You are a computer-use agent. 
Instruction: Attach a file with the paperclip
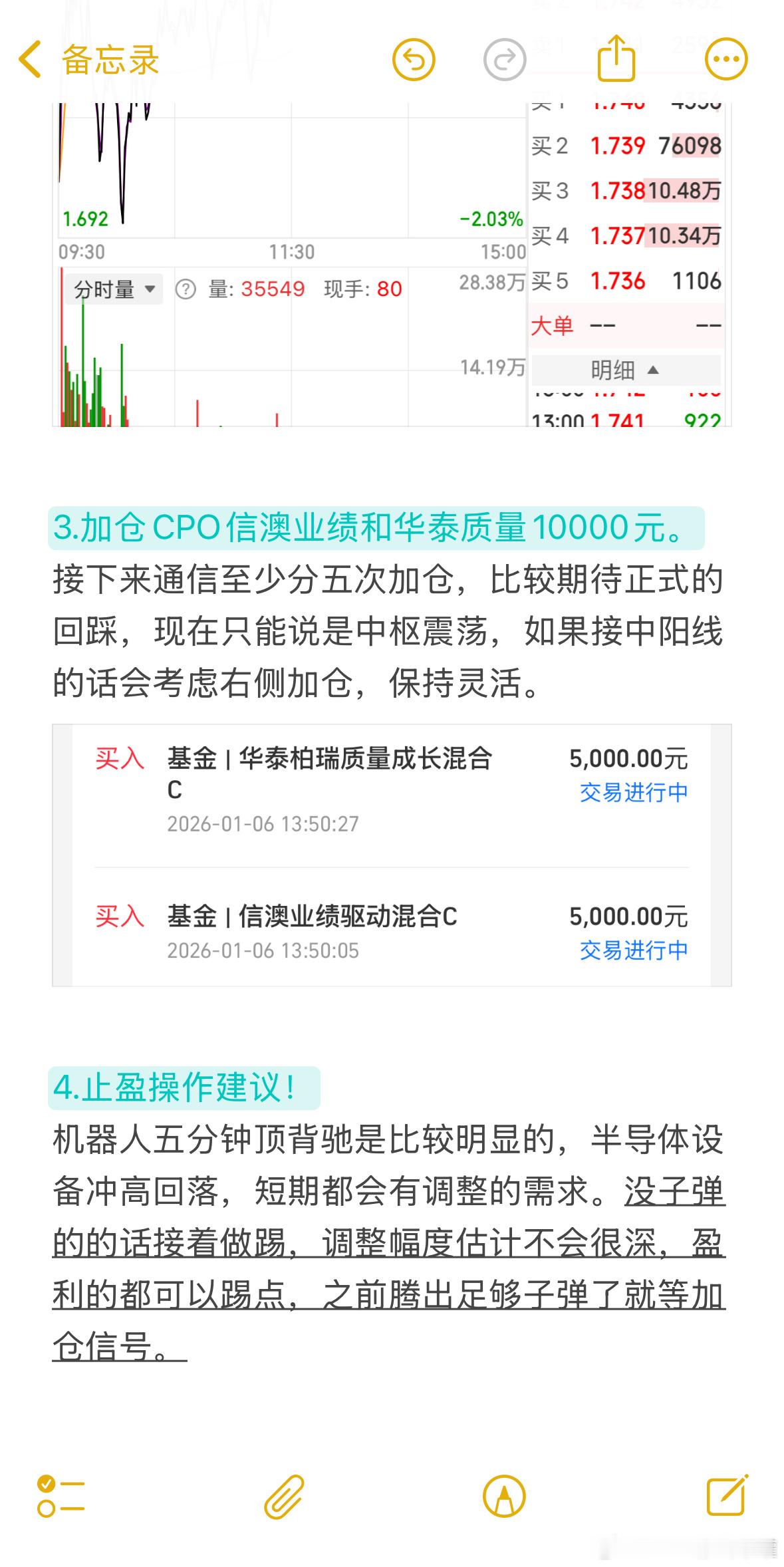284,1496
